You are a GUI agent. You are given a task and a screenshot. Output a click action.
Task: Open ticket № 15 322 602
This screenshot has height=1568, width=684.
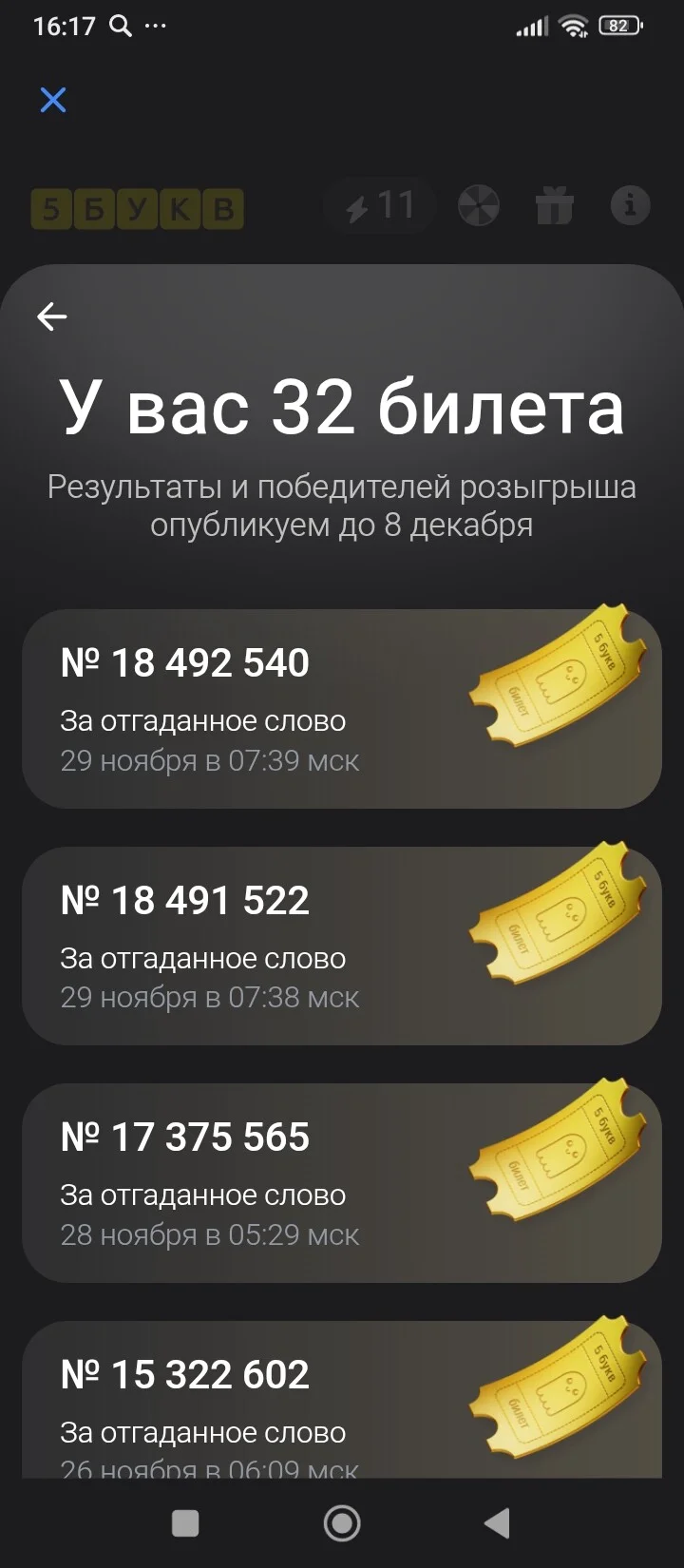(x=342, y=1399)
